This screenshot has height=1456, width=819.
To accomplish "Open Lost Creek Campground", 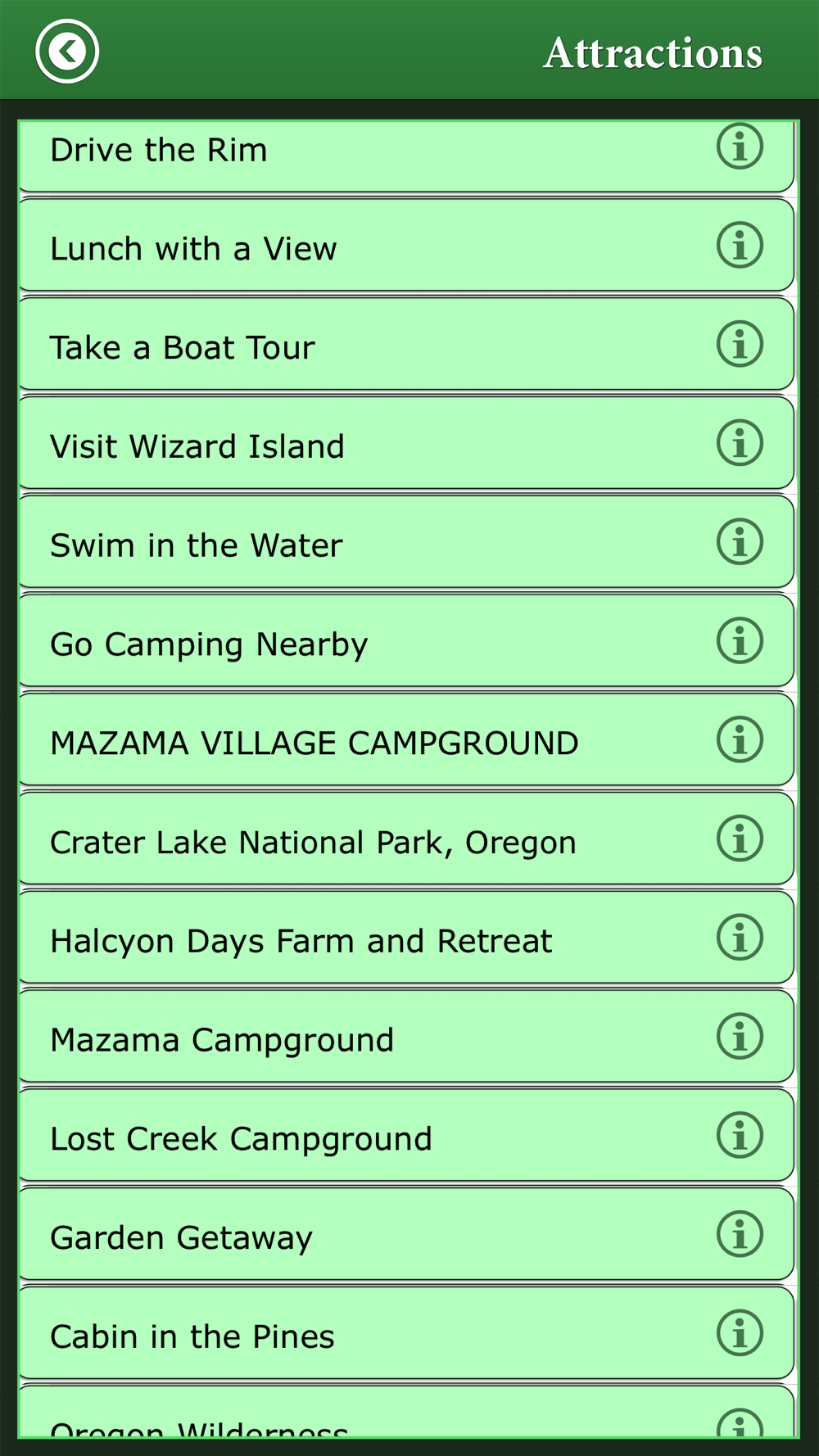I will [406, 1136].
